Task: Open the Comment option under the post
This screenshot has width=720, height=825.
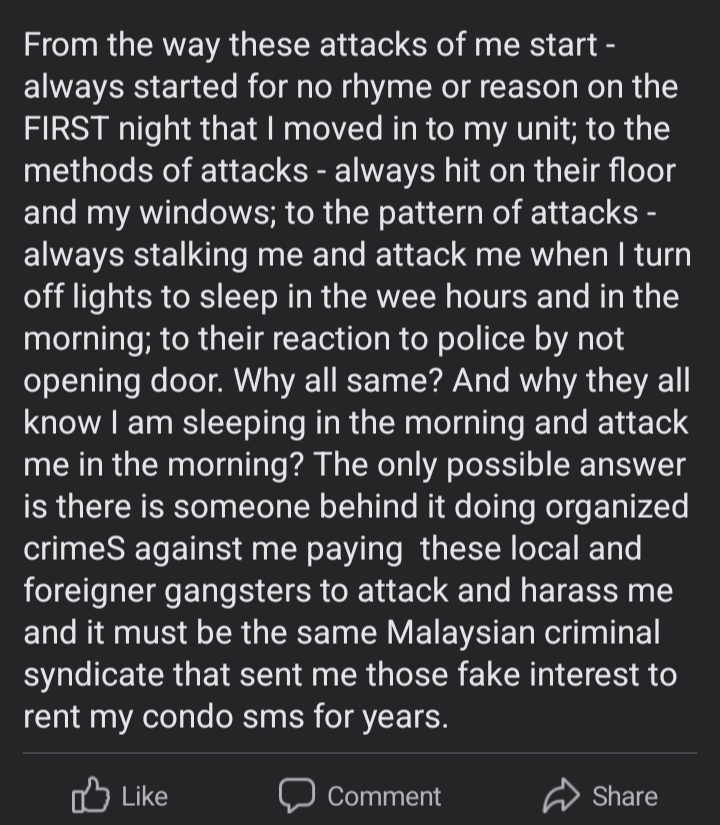Action: [x=360, y=796]
